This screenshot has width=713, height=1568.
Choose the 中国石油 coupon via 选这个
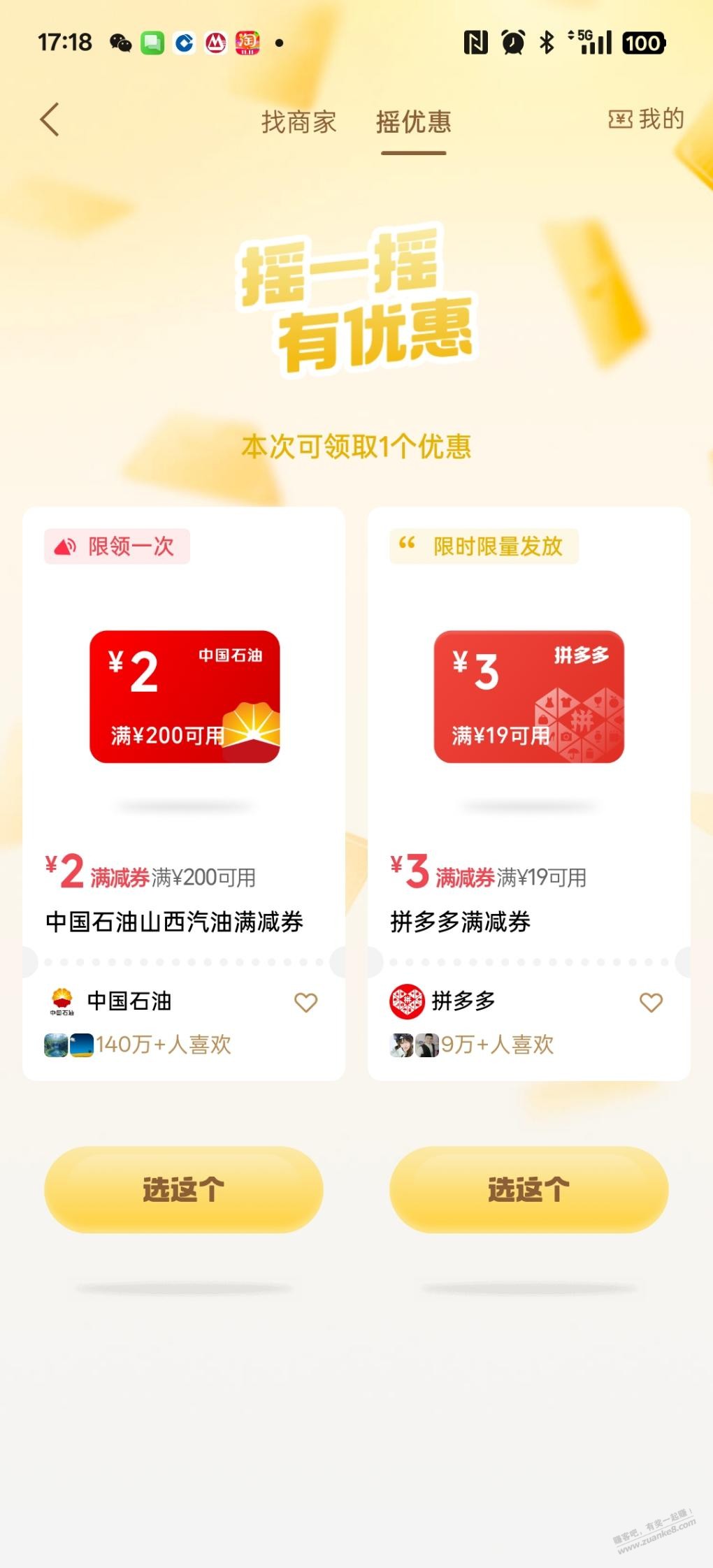point(184,1189)
